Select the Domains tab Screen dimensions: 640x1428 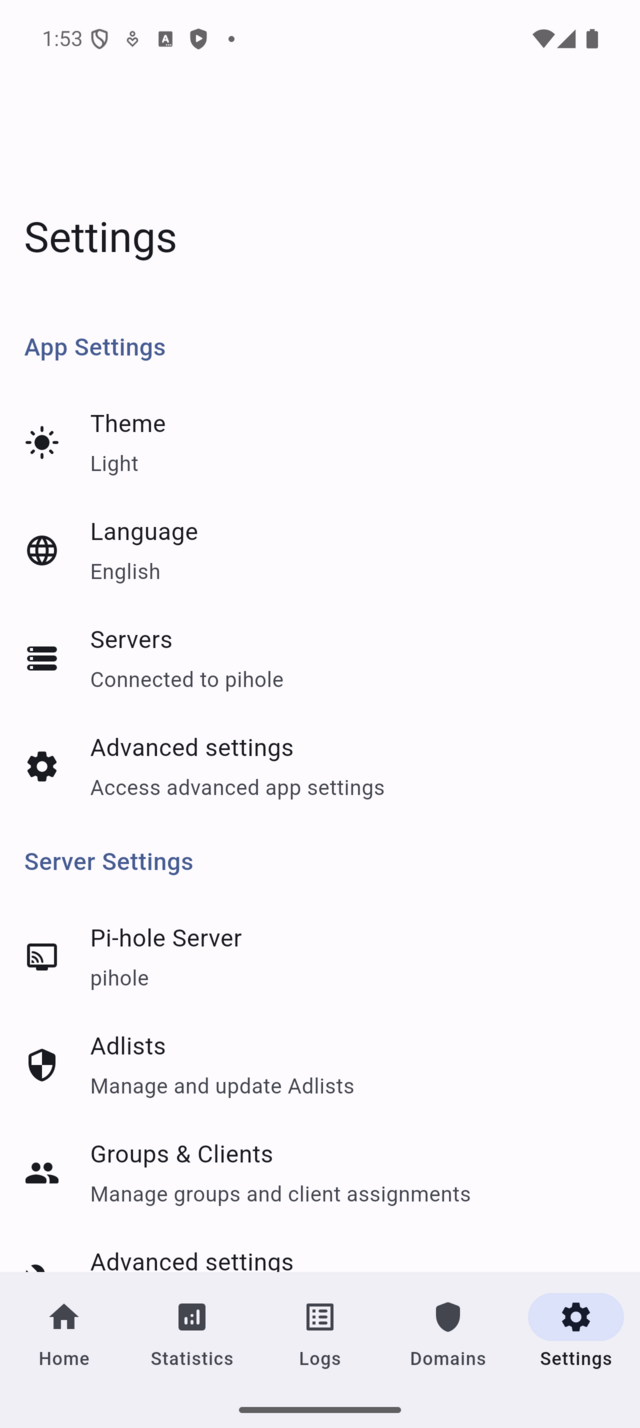tap(448, 1334)
